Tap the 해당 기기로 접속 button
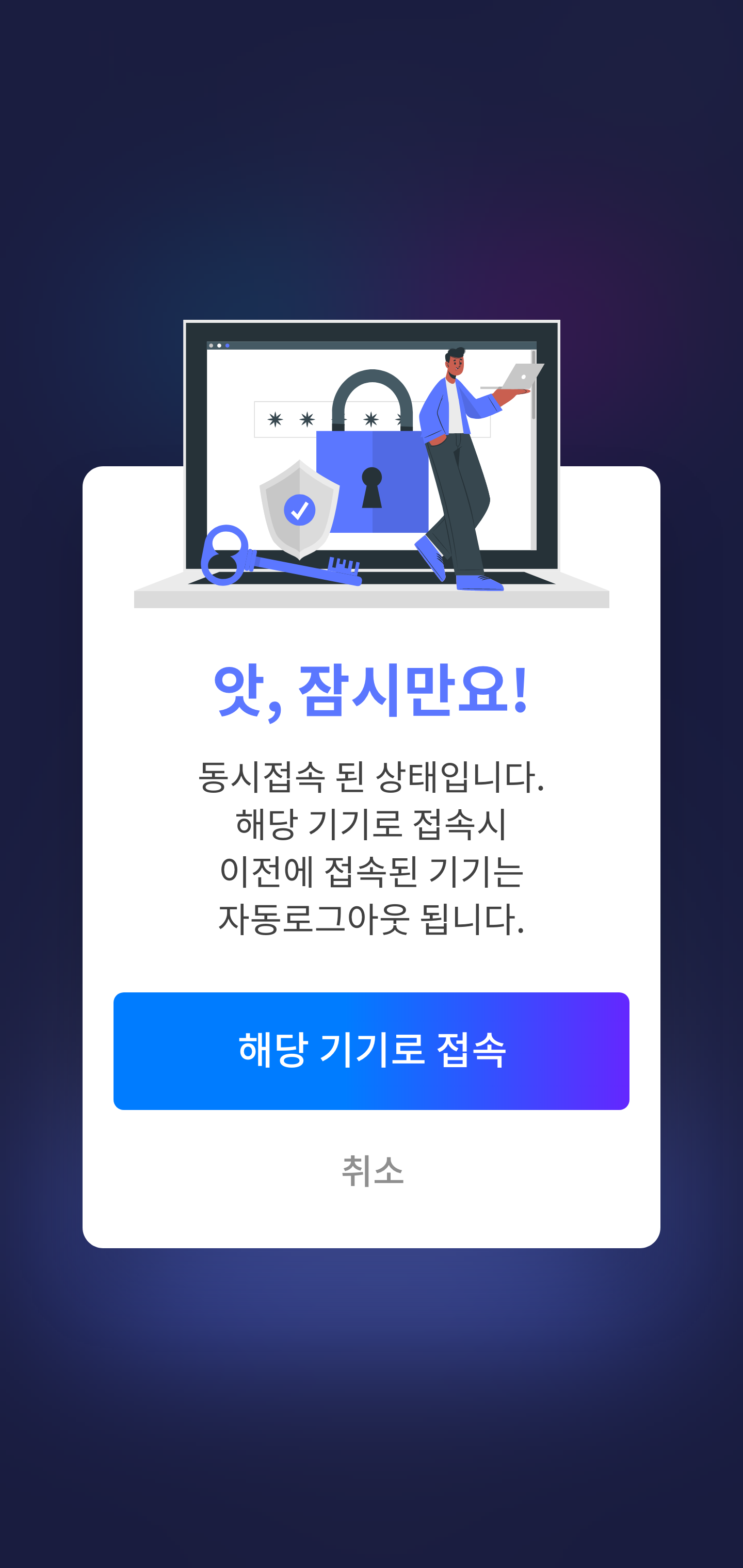 [371, 1051]
